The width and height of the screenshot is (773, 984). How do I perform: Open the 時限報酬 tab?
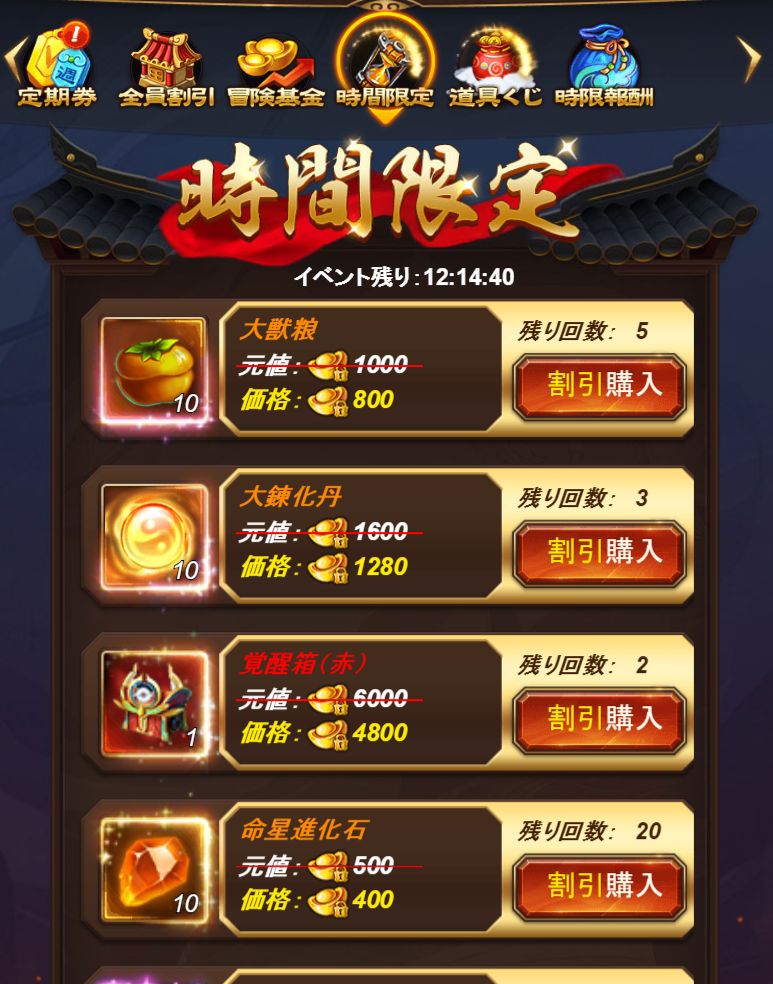click(x=604, y=67)
